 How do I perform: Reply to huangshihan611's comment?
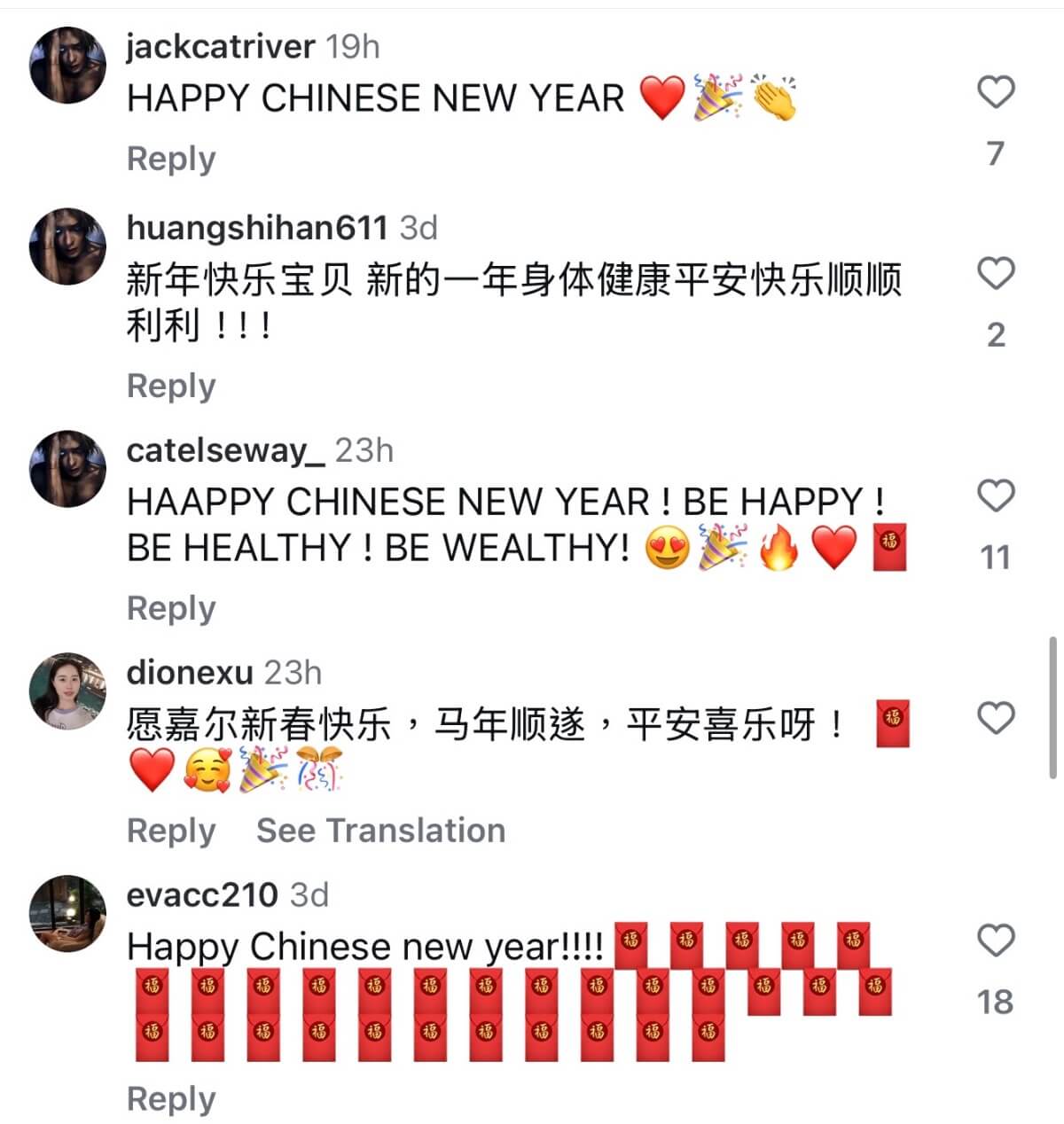[171, 386]
